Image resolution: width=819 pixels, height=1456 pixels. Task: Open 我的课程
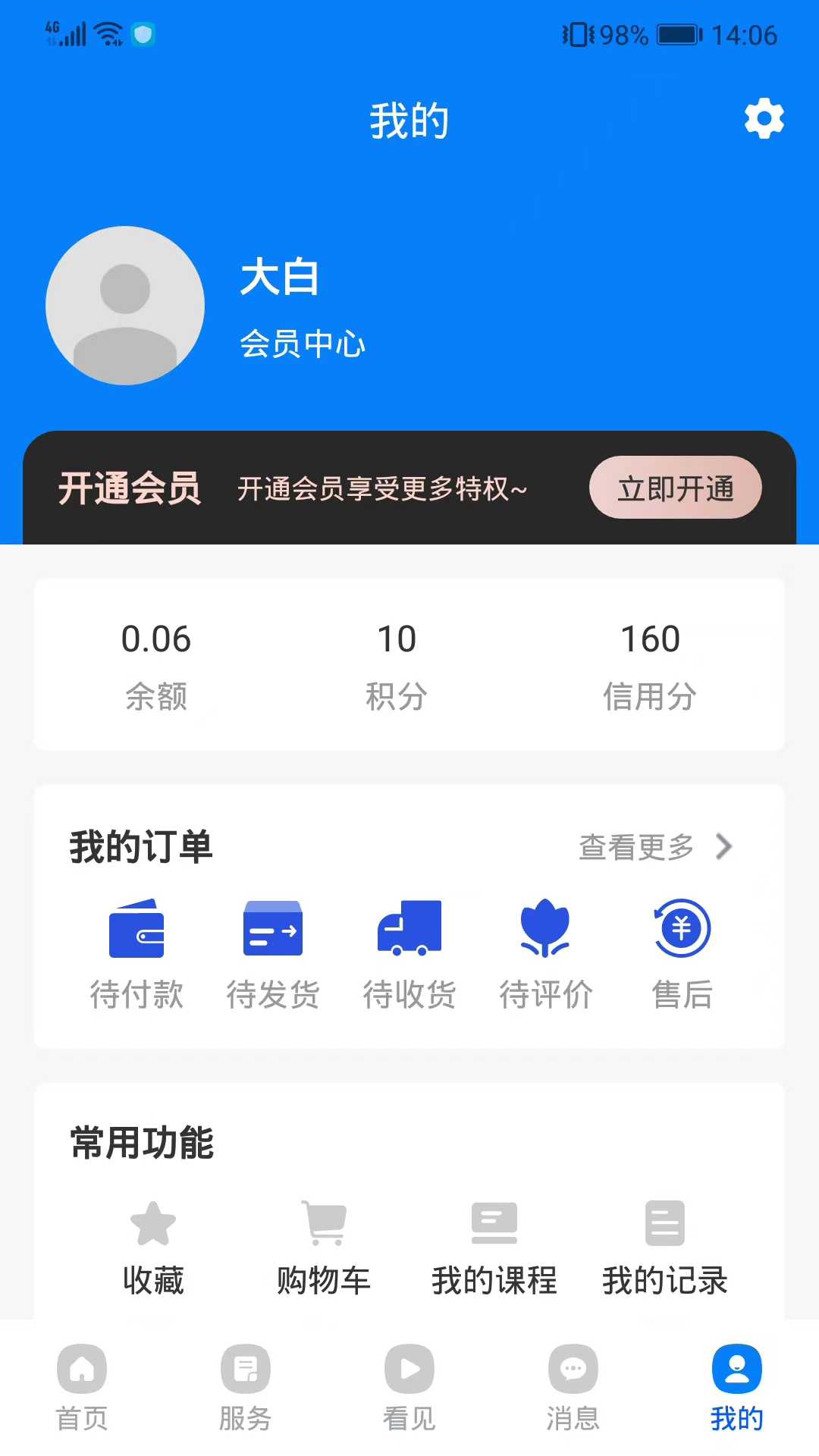494,1247
